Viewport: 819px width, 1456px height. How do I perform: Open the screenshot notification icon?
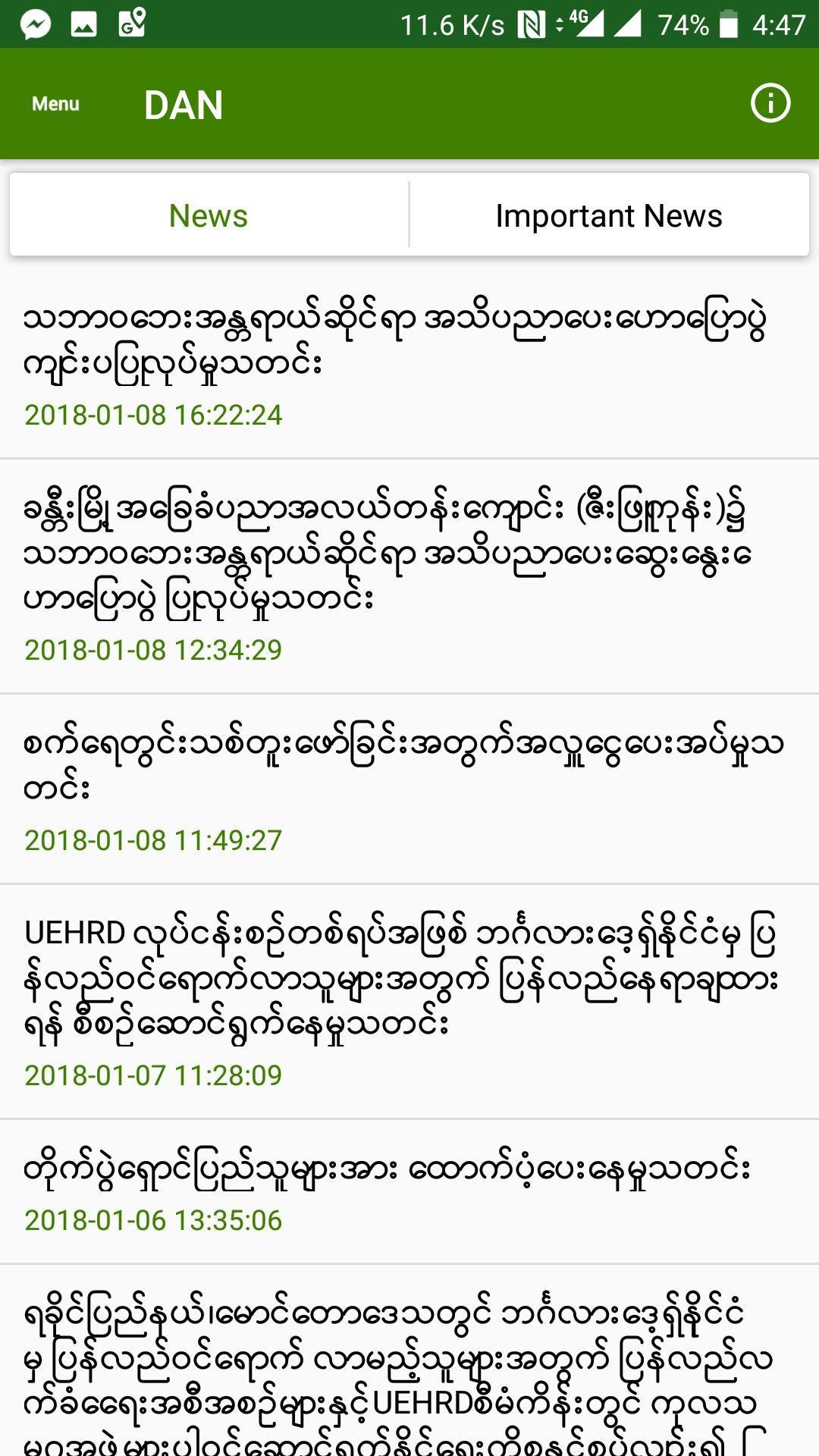click(83, 22)
